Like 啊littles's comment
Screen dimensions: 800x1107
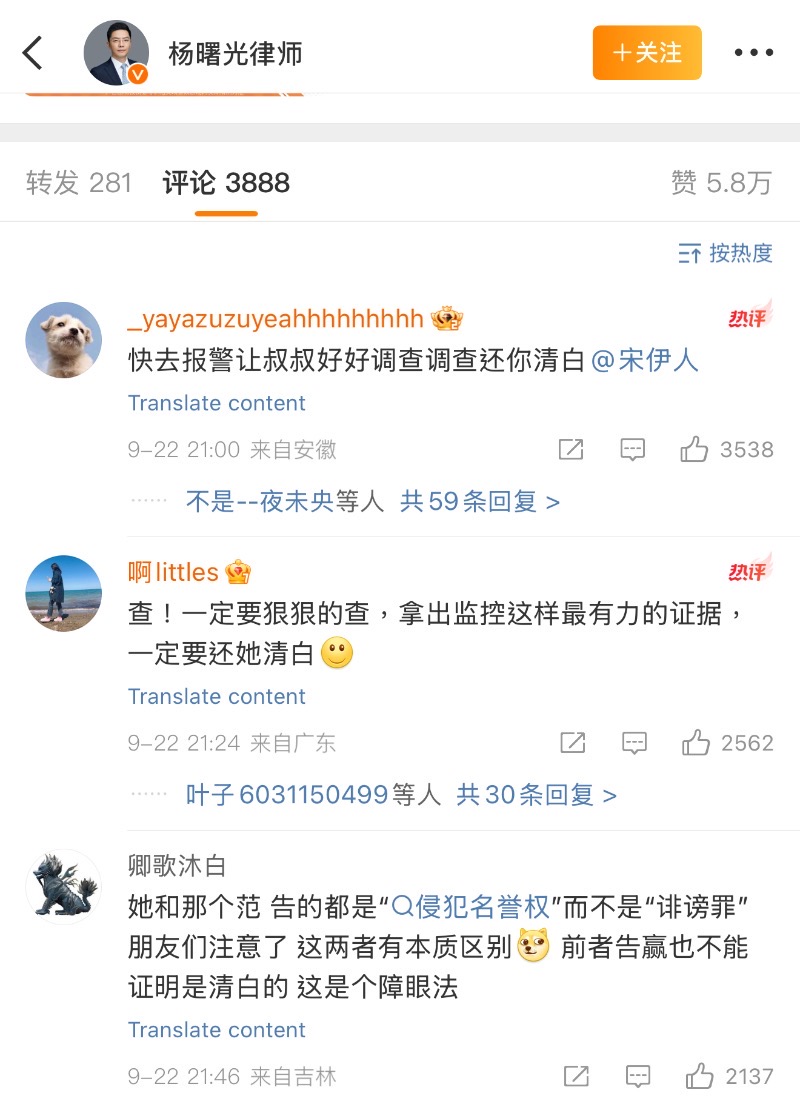coord(696,743)
